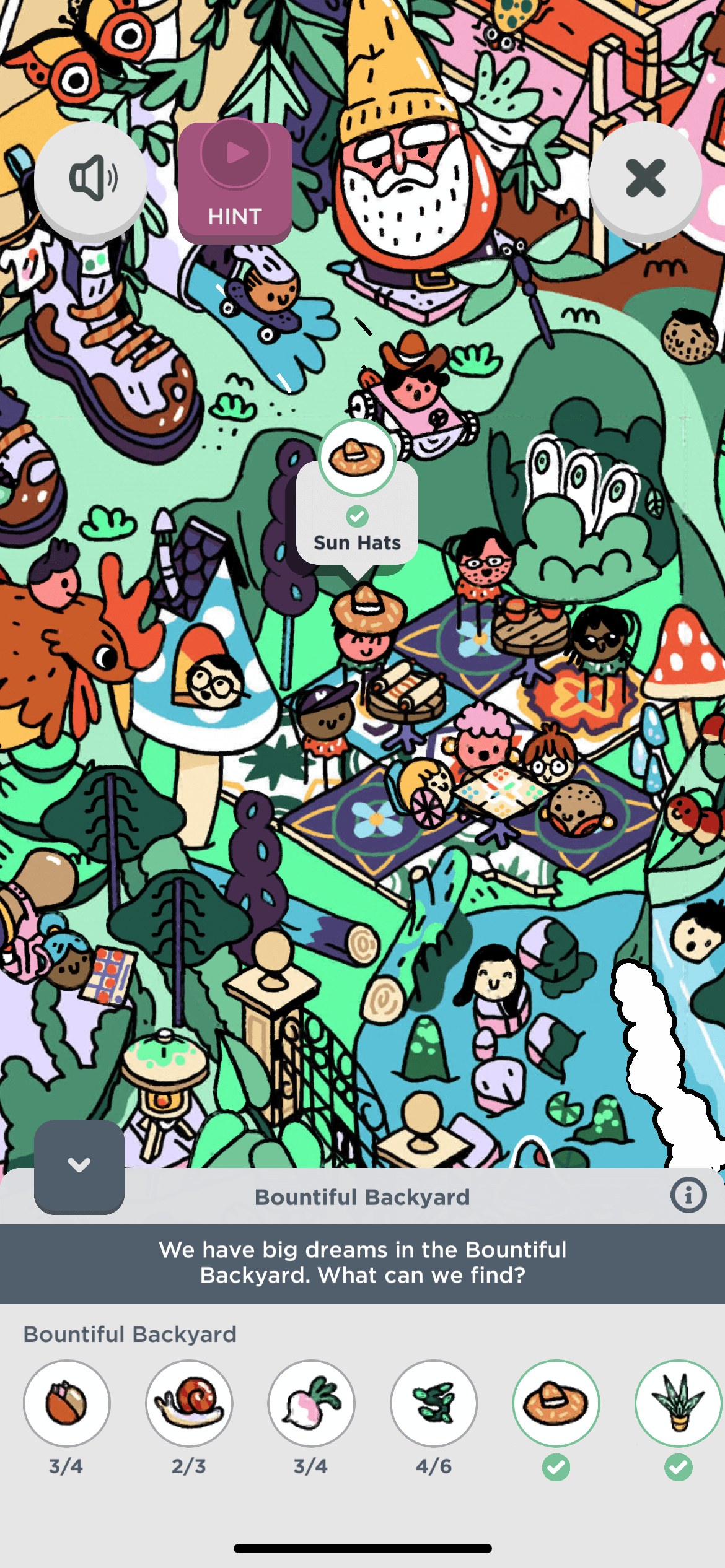Select the snail item showing 2/3
The height and width of the screenshot is (1568, 725).
[189, 1403]
